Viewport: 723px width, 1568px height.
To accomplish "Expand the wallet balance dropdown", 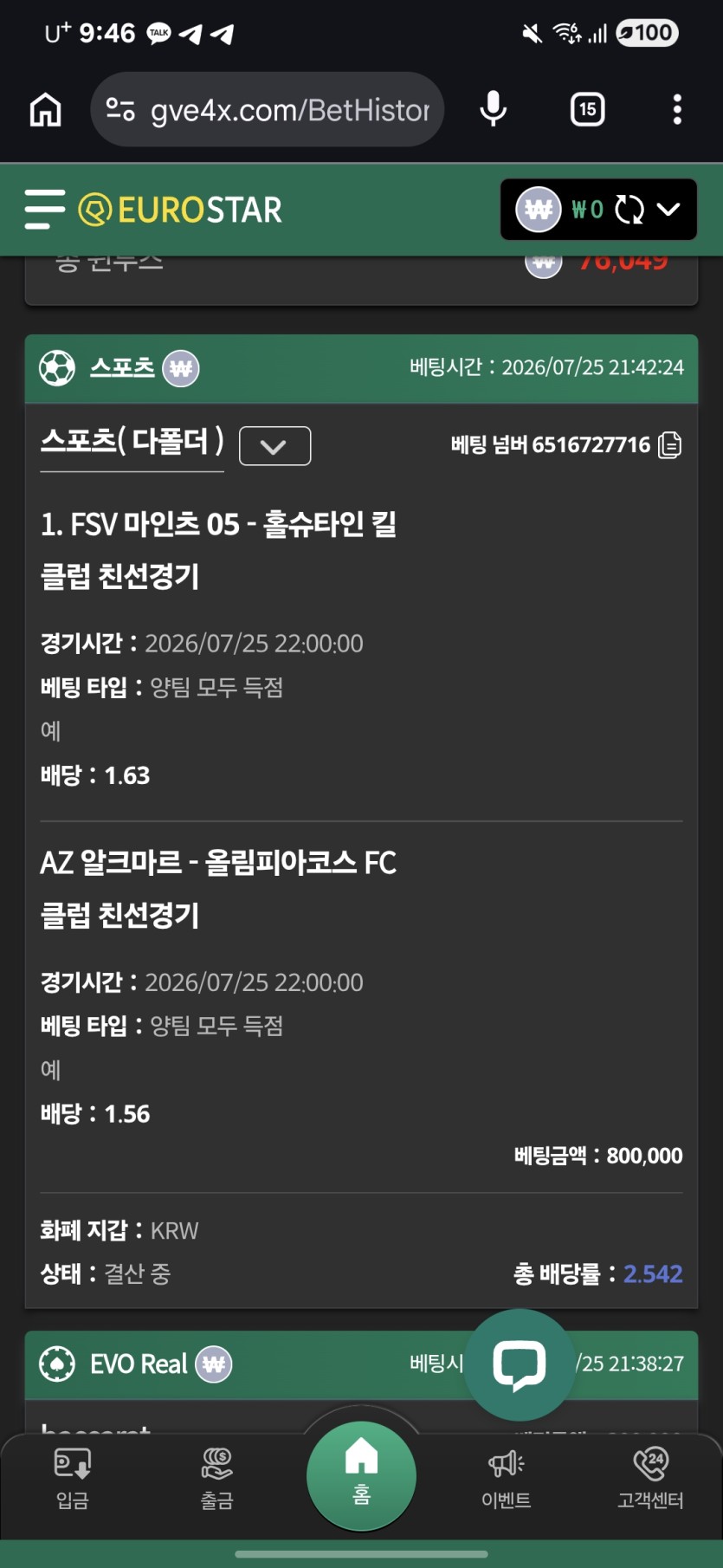I will point(668,210).
